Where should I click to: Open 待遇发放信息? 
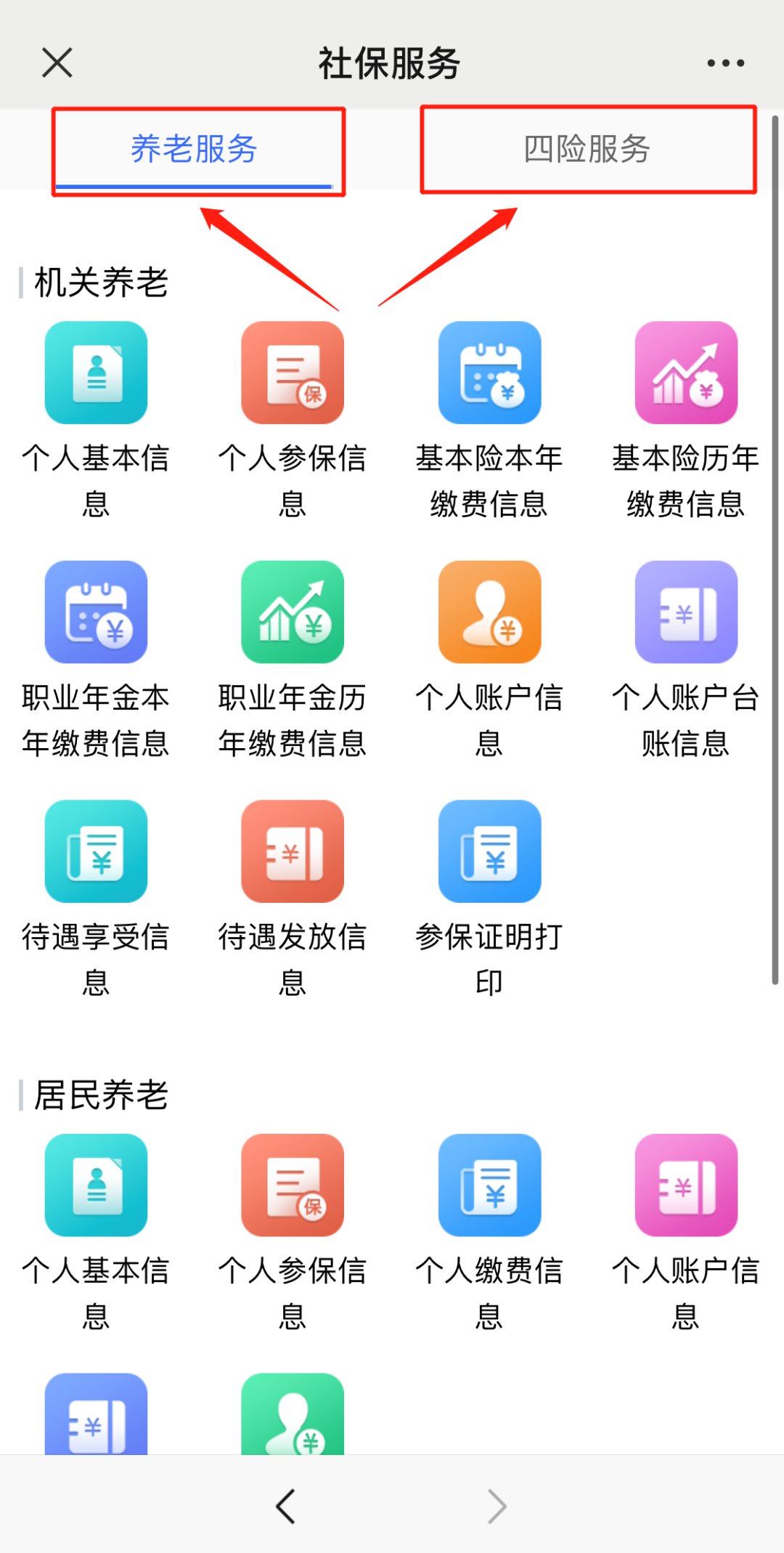pyautogui.click(x=293, y=851)
